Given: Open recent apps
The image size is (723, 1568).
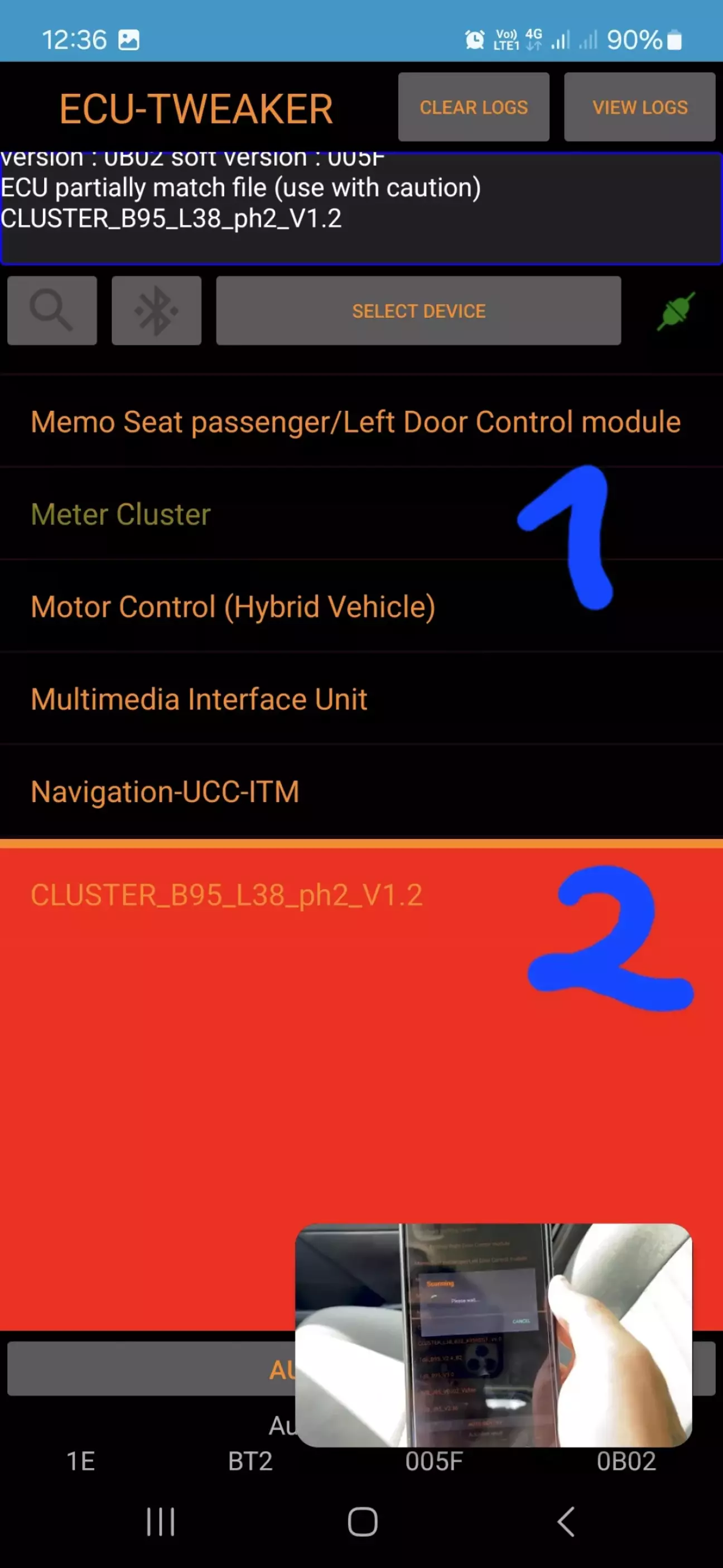Looking at the screenshot, I should pyautogui.click(x=161, y=1522).
